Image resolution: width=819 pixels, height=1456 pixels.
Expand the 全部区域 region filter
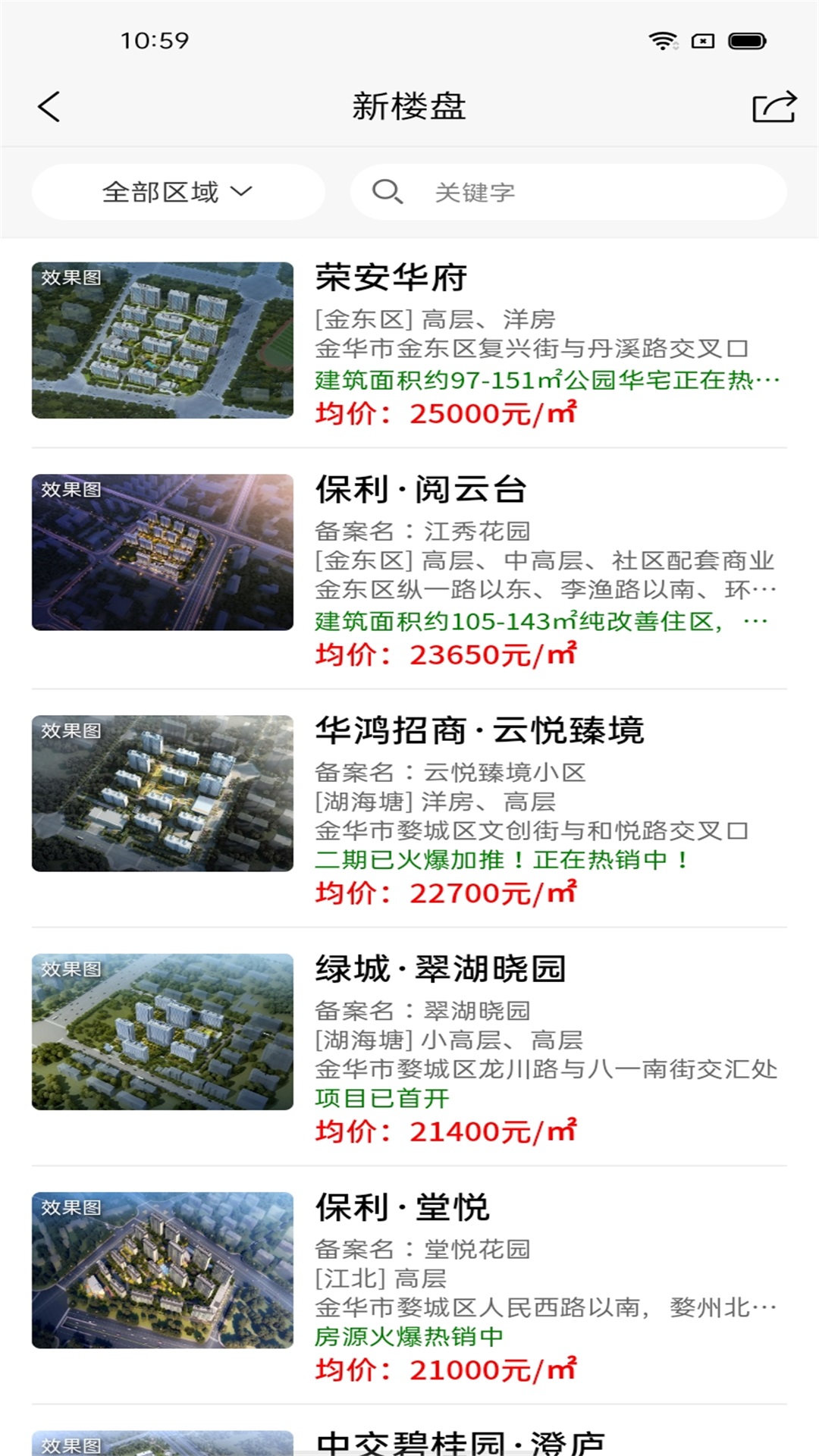click(161, 191)
